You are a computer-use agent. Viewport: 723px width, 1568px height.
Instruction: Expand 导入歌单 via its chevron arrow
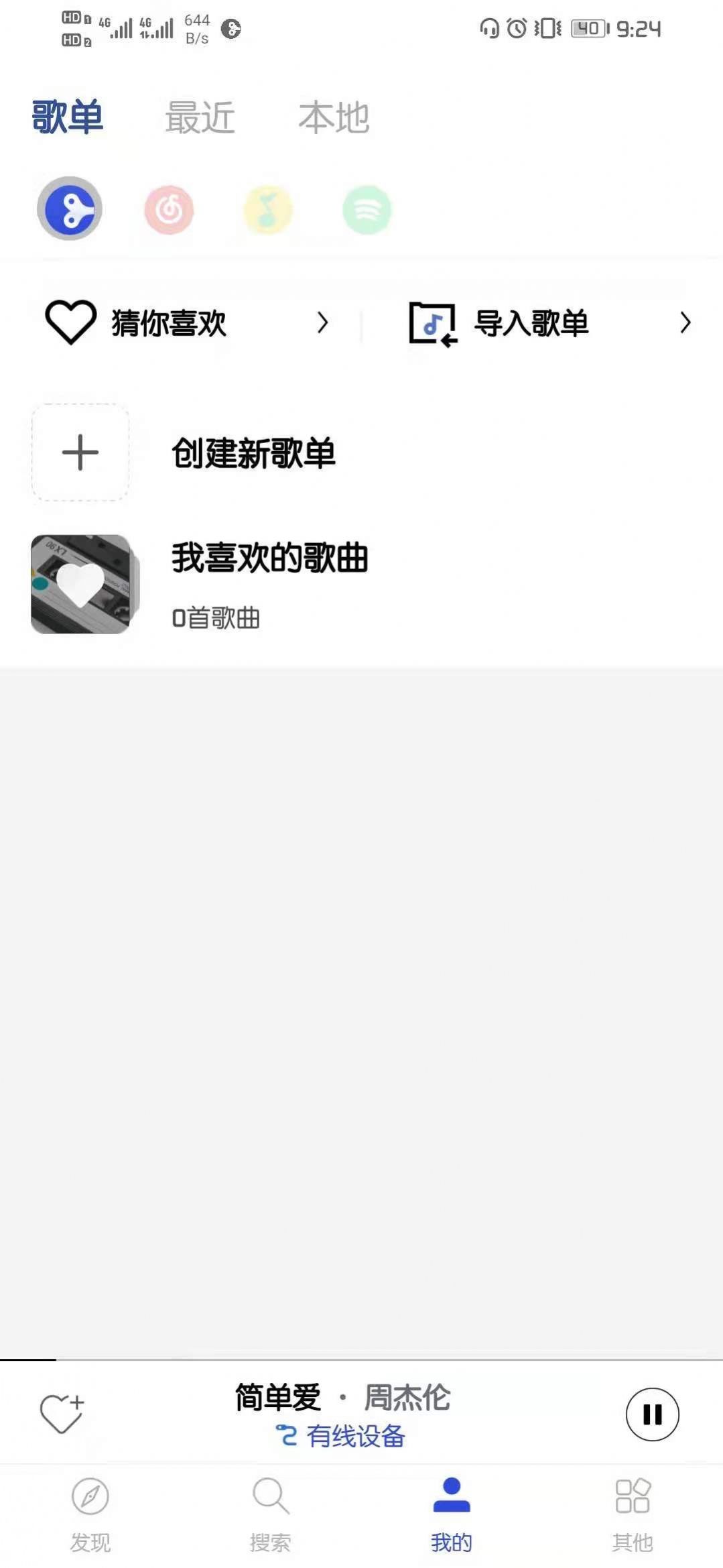pyautogui.click(x=685, y=322)
